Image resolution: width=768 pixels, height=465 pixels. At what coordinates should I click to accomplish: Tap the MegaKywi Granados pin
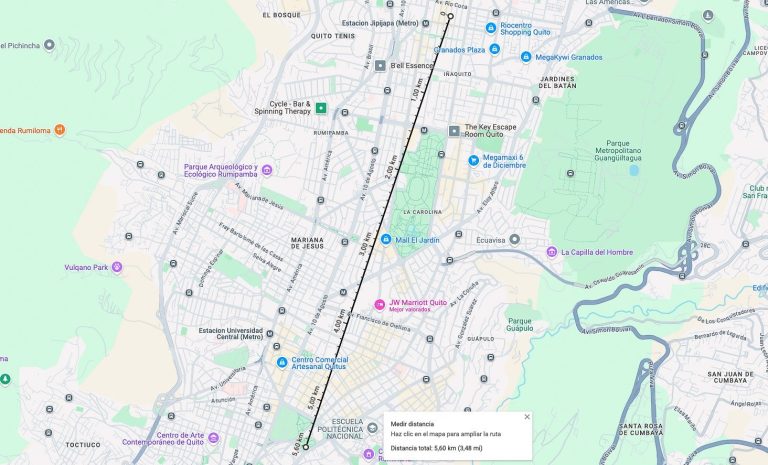pyautogui.click(x=526, y=57)
